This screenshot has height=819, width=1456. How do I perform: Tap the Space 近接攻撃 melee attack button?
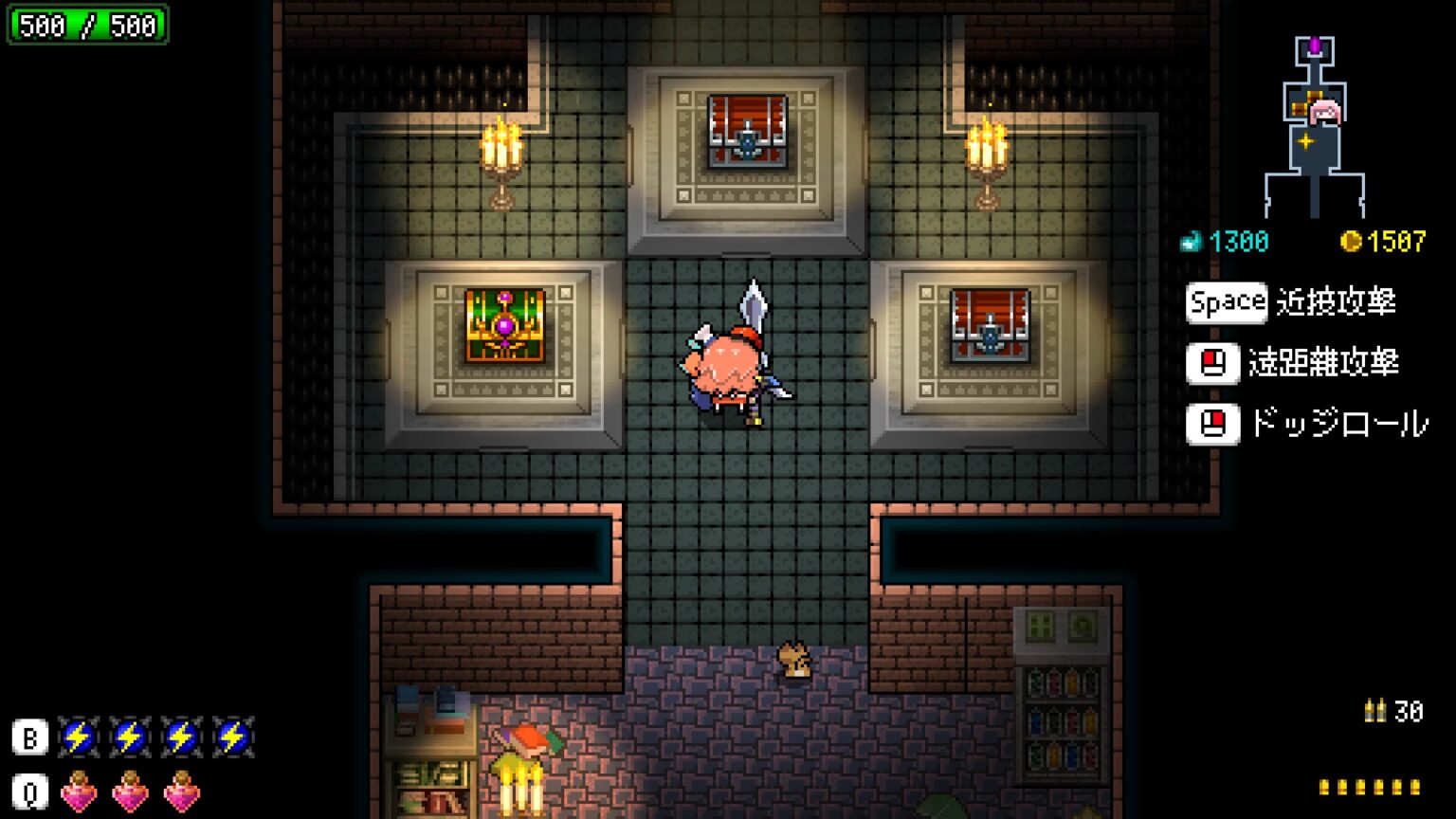coord(1227,302)
